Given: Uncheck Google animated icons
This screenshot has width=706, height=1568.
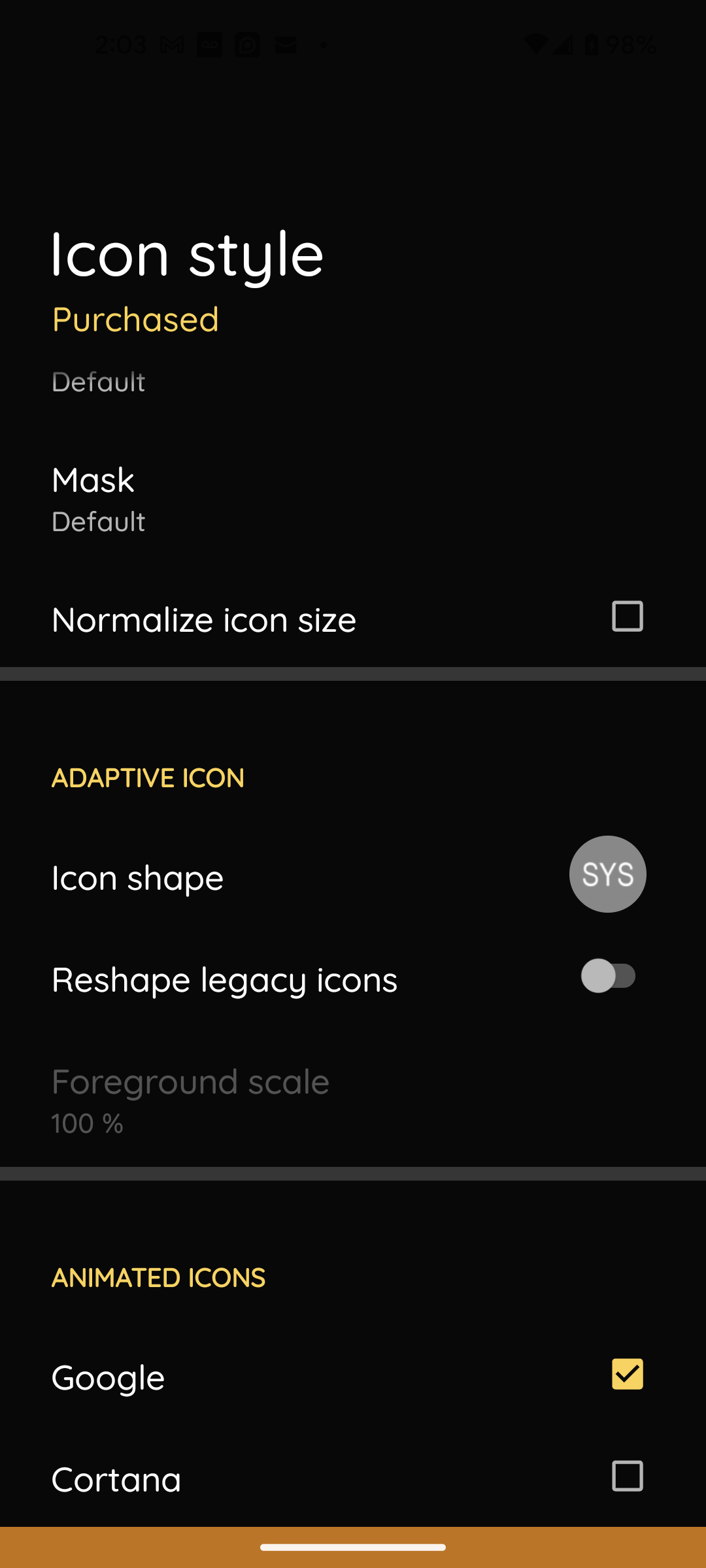Looking at the screenshot, I should 627,1373.
